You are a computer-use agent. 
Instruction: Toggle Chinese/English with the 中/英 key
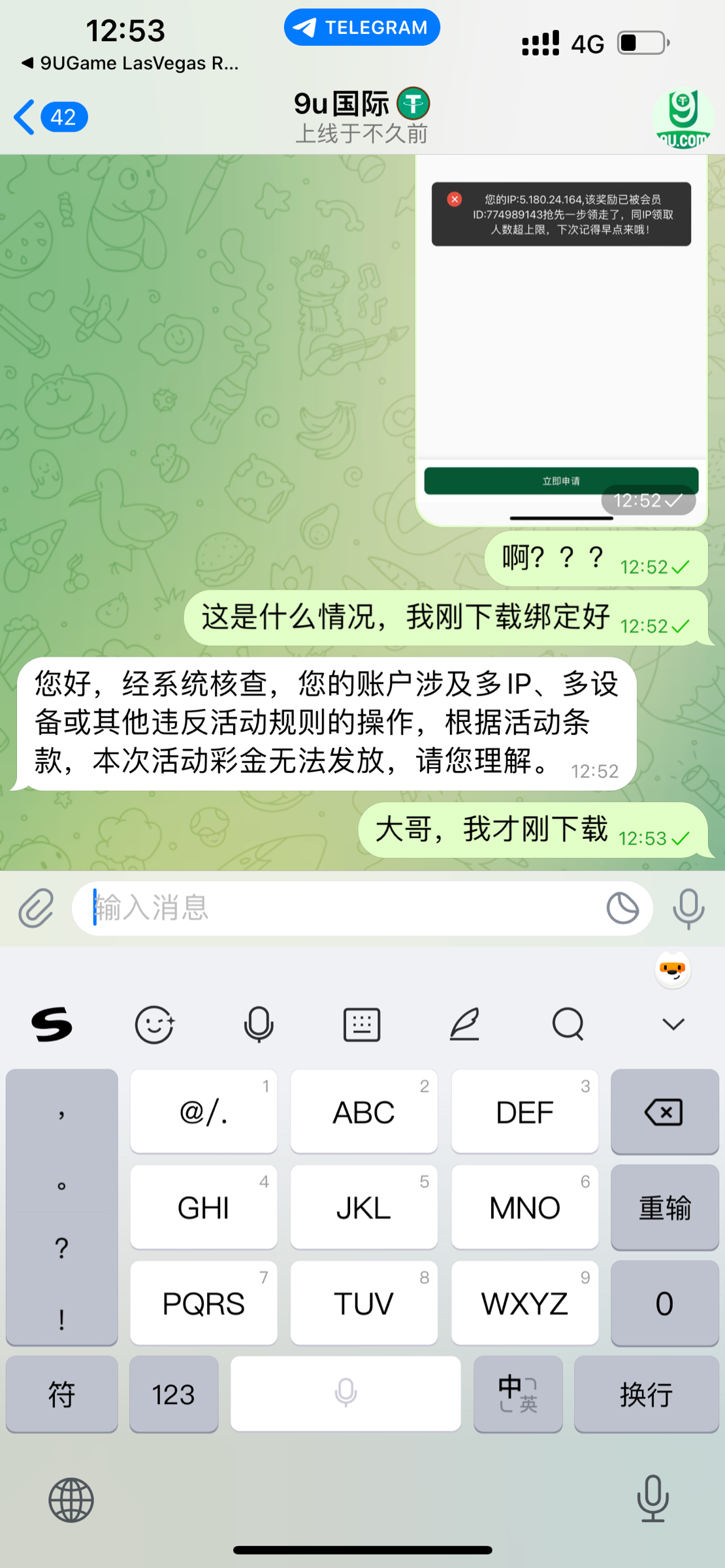(518, 1395)
